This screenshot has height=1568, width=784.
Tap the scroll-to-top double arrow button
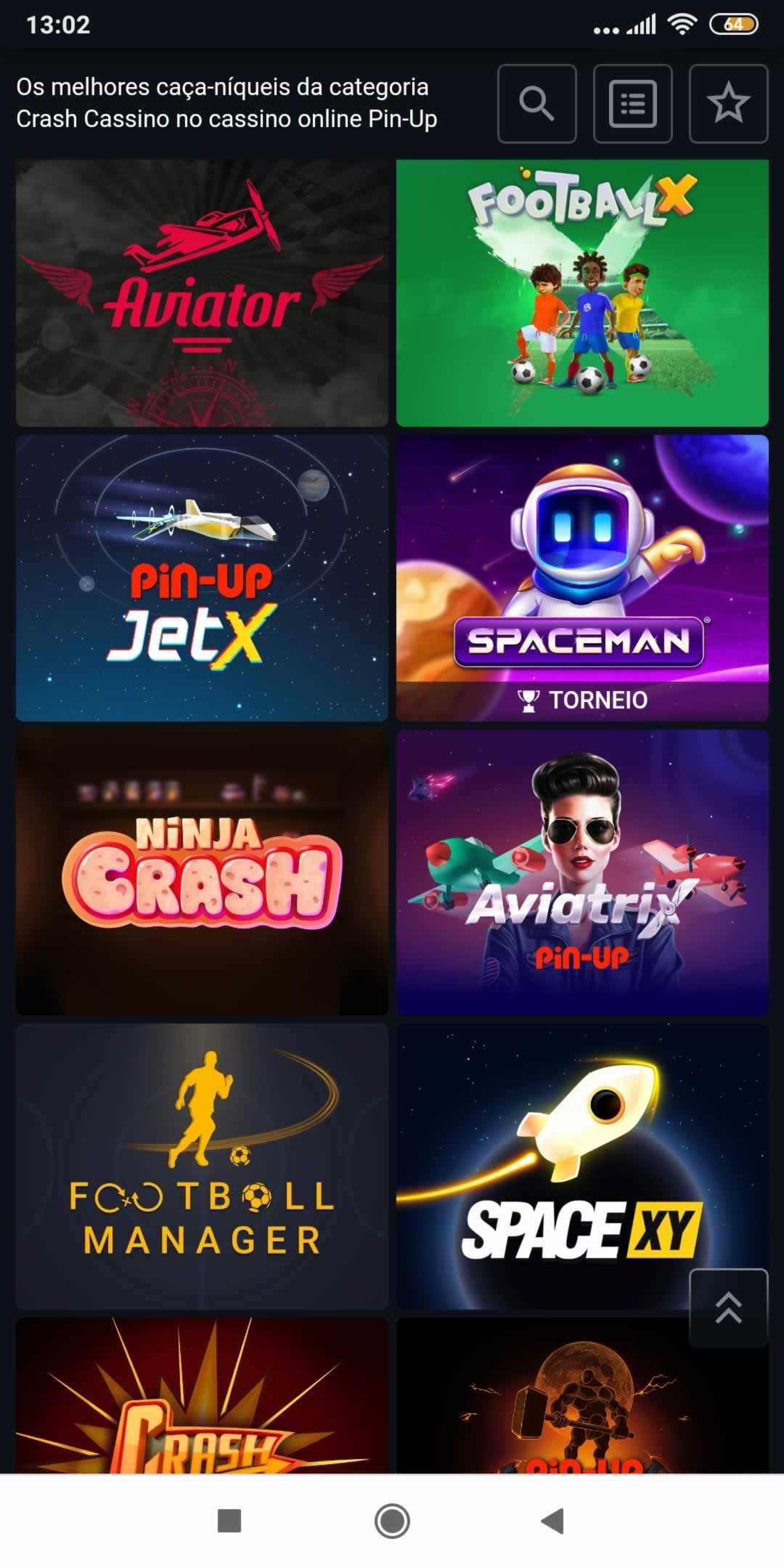pyautogui.click(x=728, y=1307)
